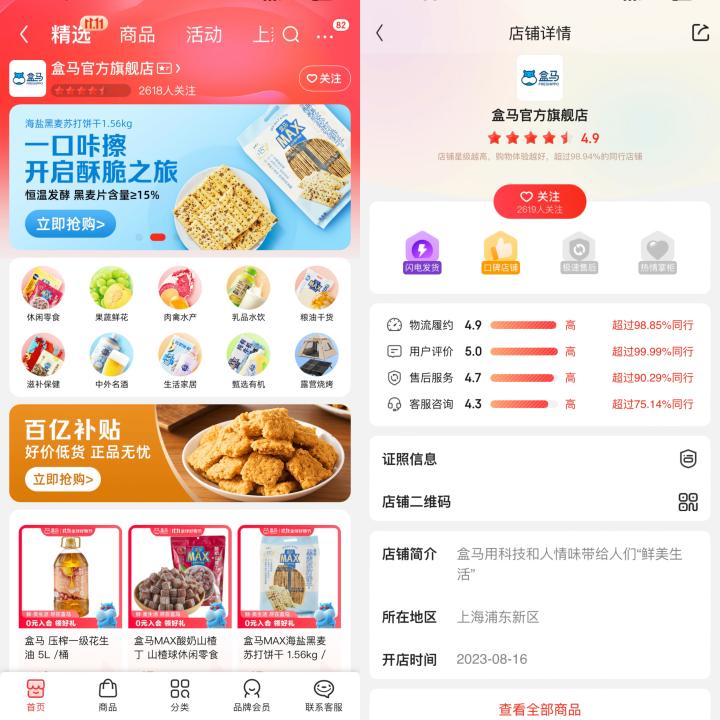
Task: Open 品牌会员 in the bottom bar
Action: [252, 695]
